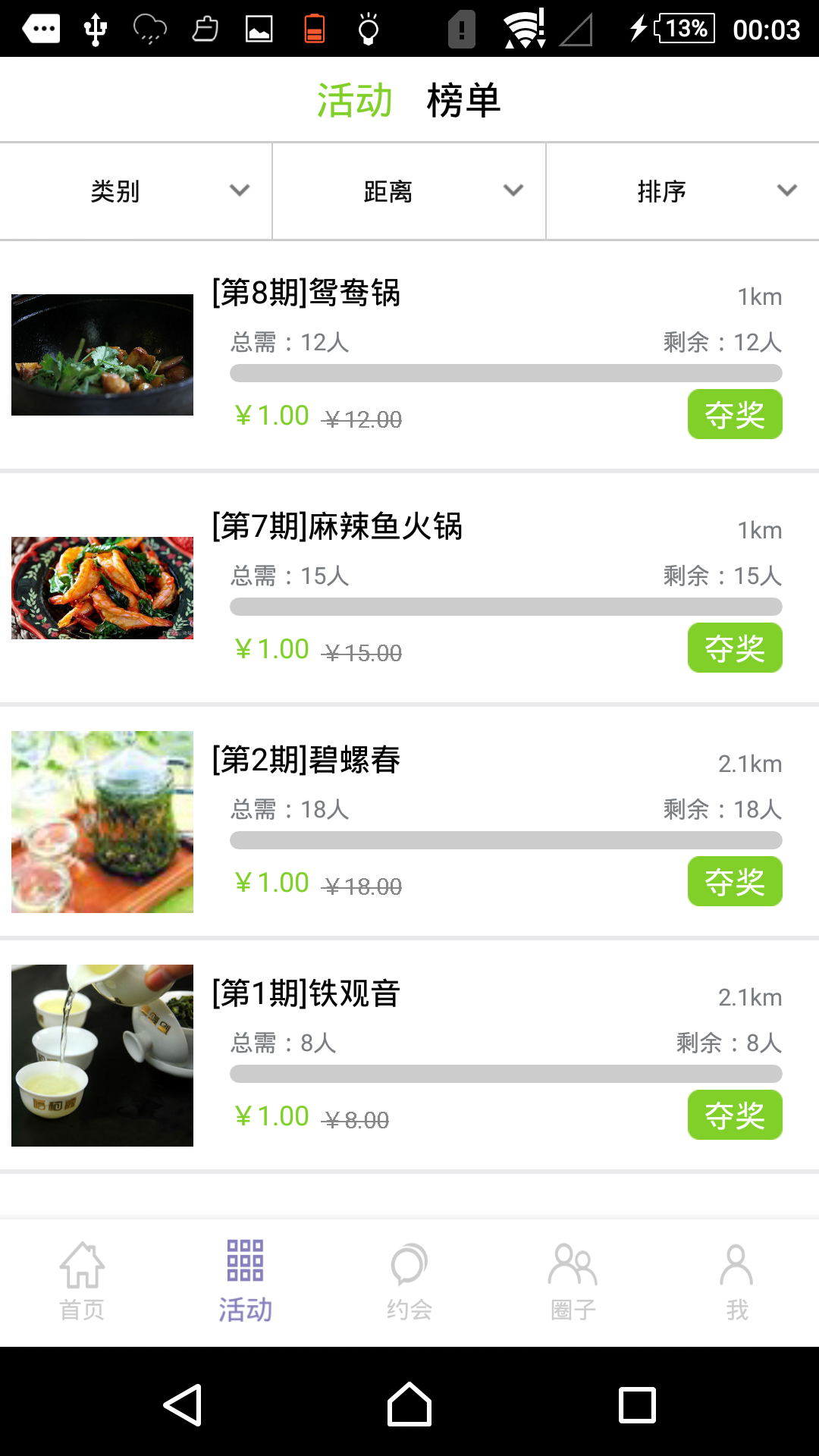
Task: Go back with the system back button
Action: coord(183,1404)
